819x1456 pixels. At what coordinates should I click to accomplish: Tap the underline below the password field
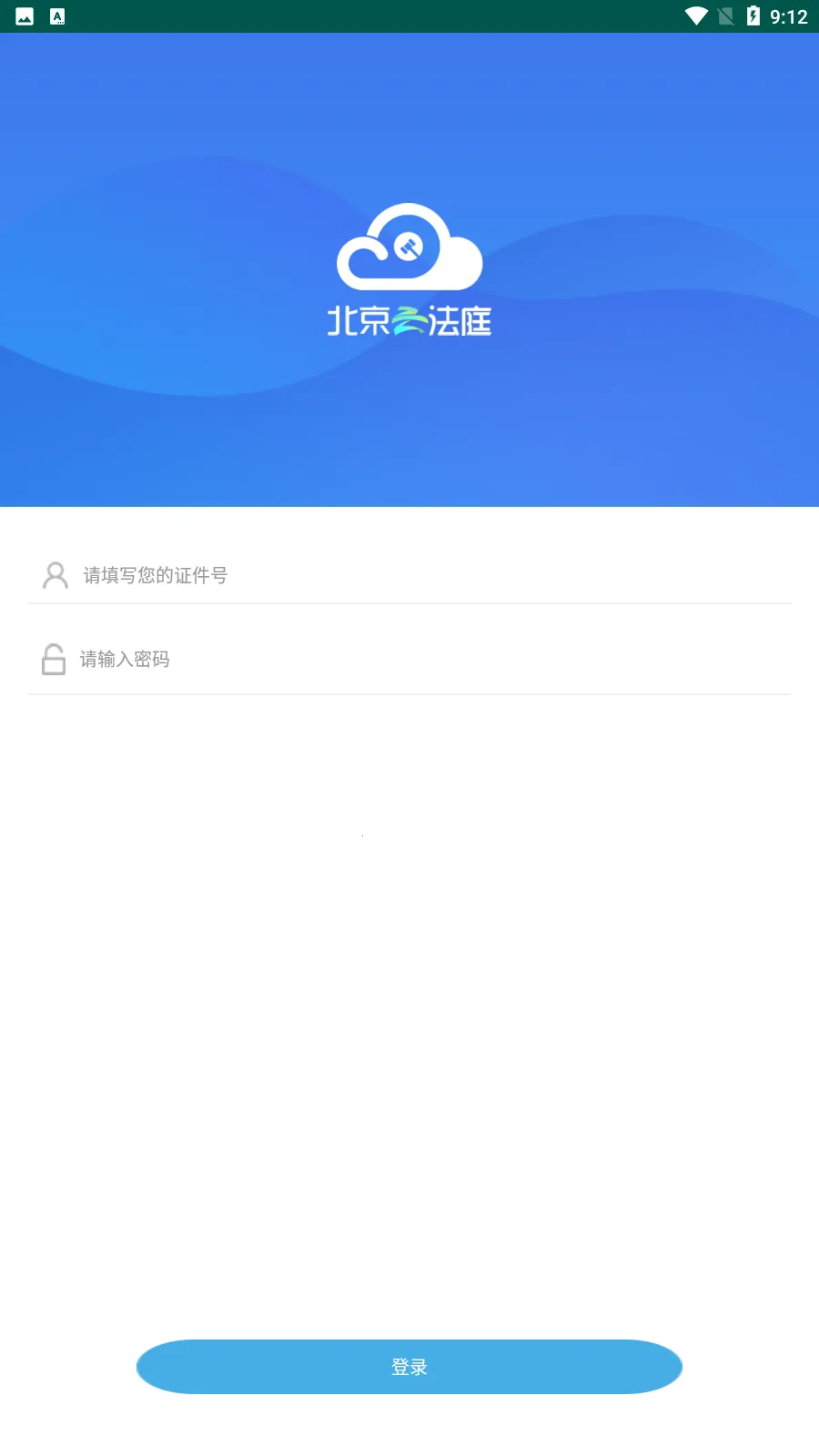click(x=409, y=694)
